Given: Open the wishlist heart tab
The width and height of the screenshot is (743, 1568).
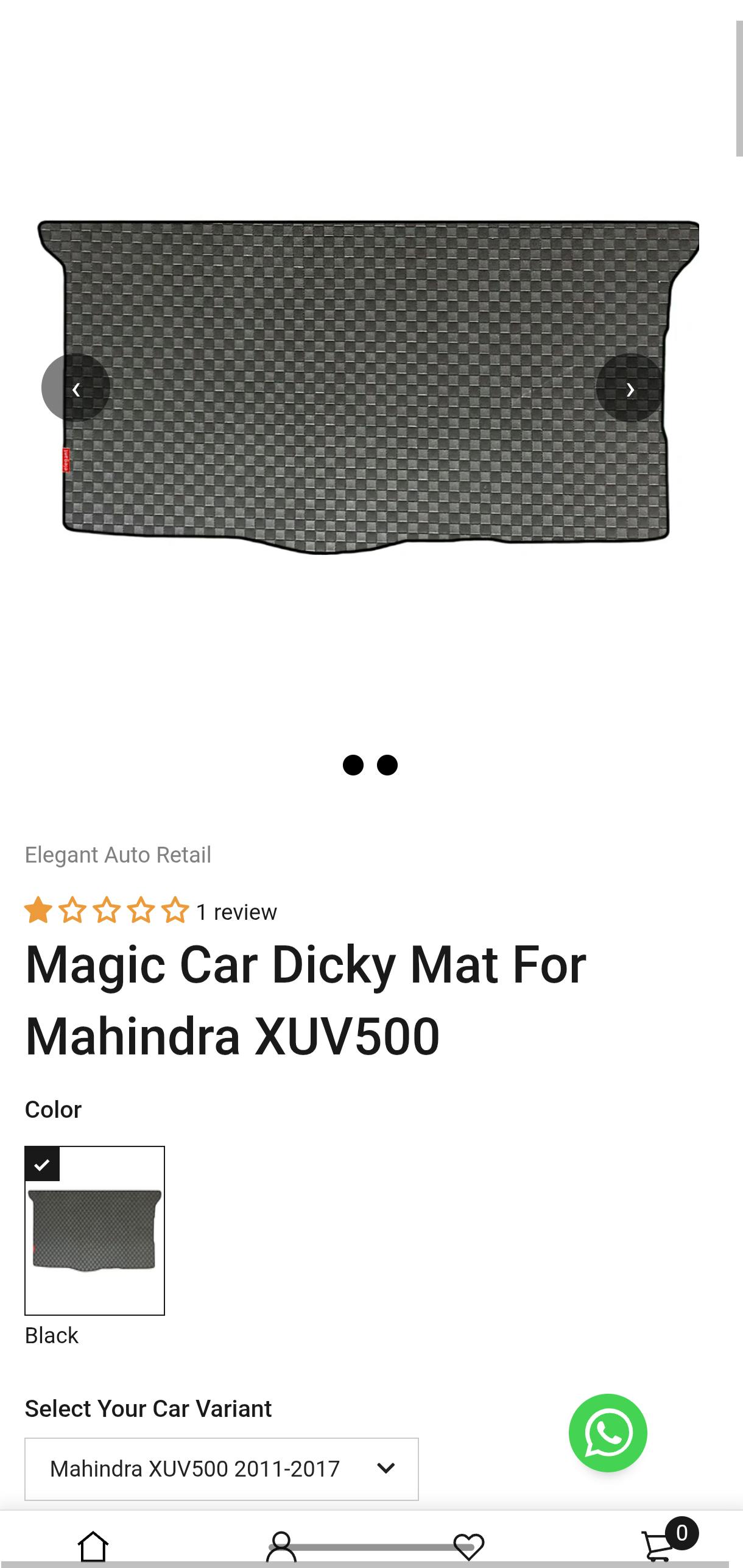Looking at the screenshot, I should tap(468, 1546).
